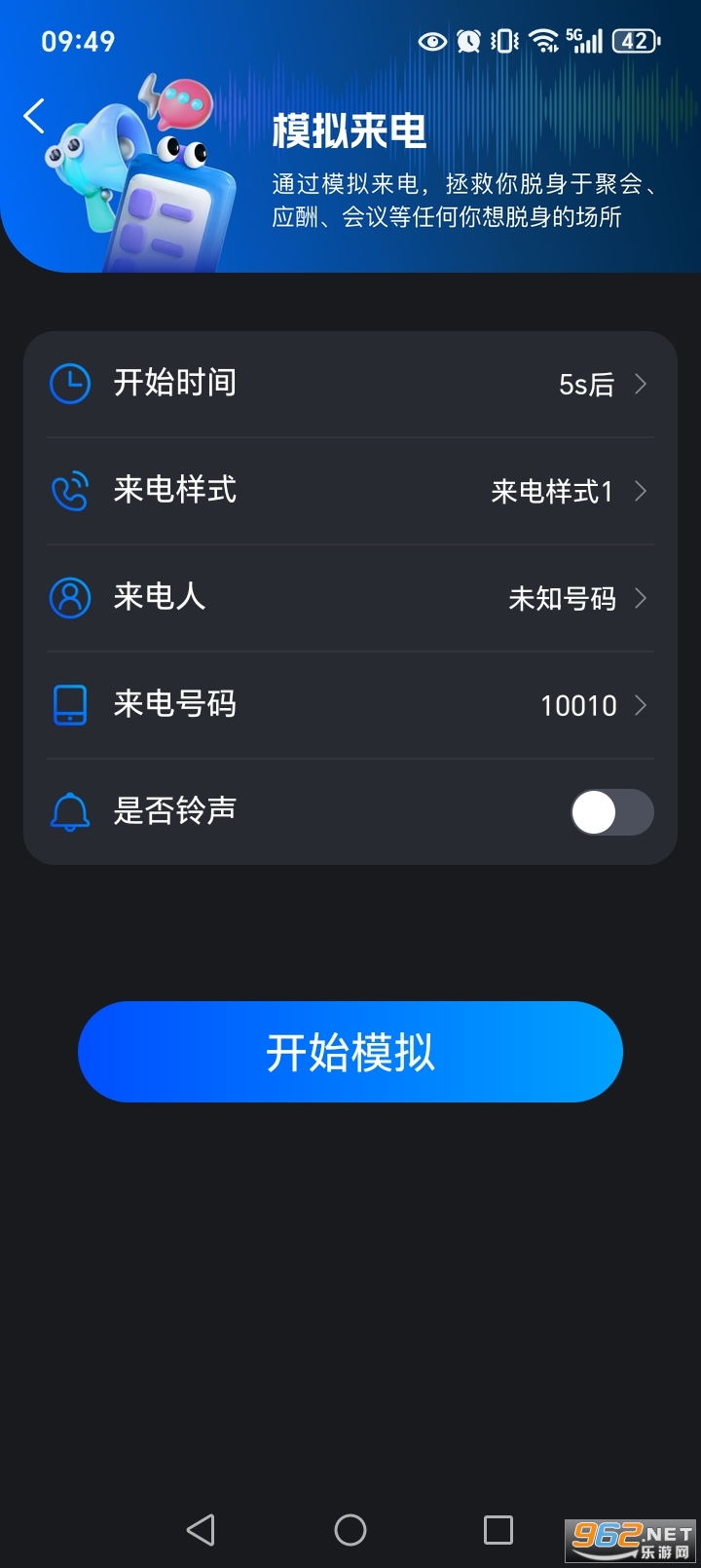Viewport: 701px width, 1568px height.
Task: Click the person icon beside 来电人
Action: pyautogui.click(x=68, y=598)
